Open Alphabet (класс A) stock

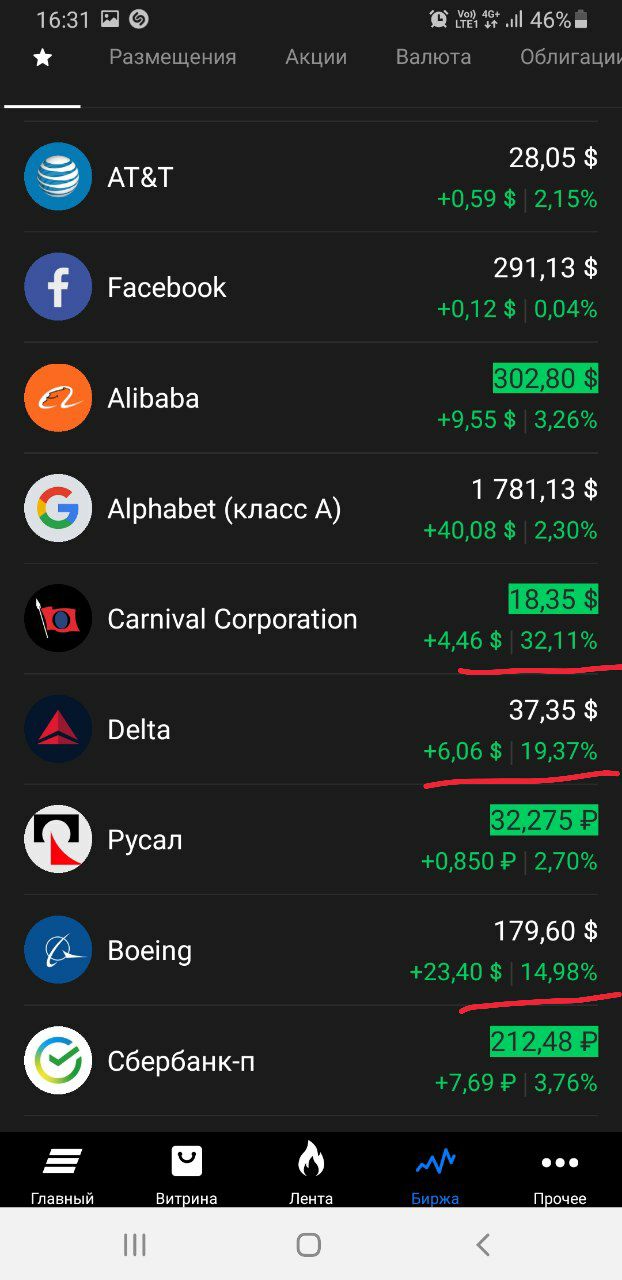coord(311,509)
